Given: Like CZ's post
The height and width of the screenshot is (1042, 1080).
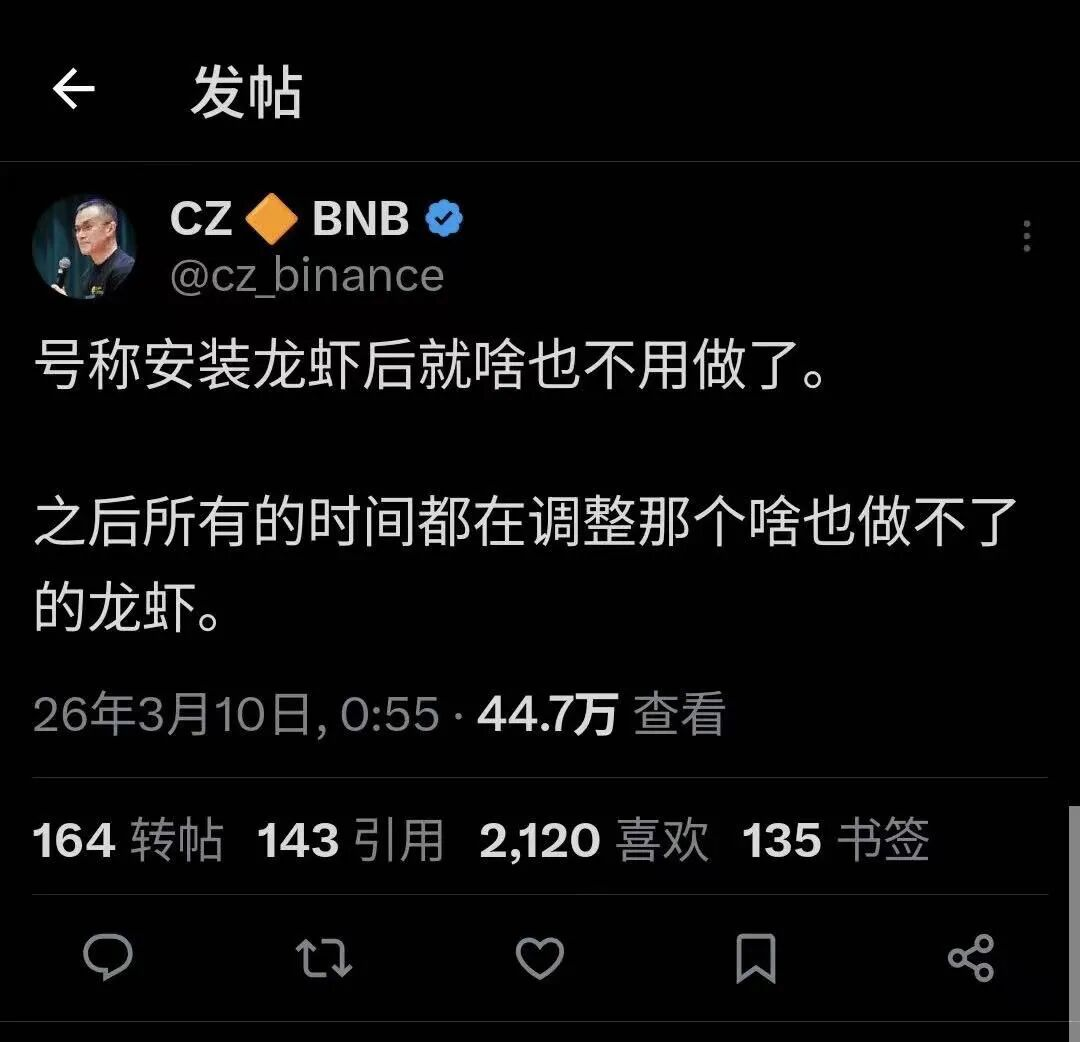Looking at the screenshot, I should (540, 958).
